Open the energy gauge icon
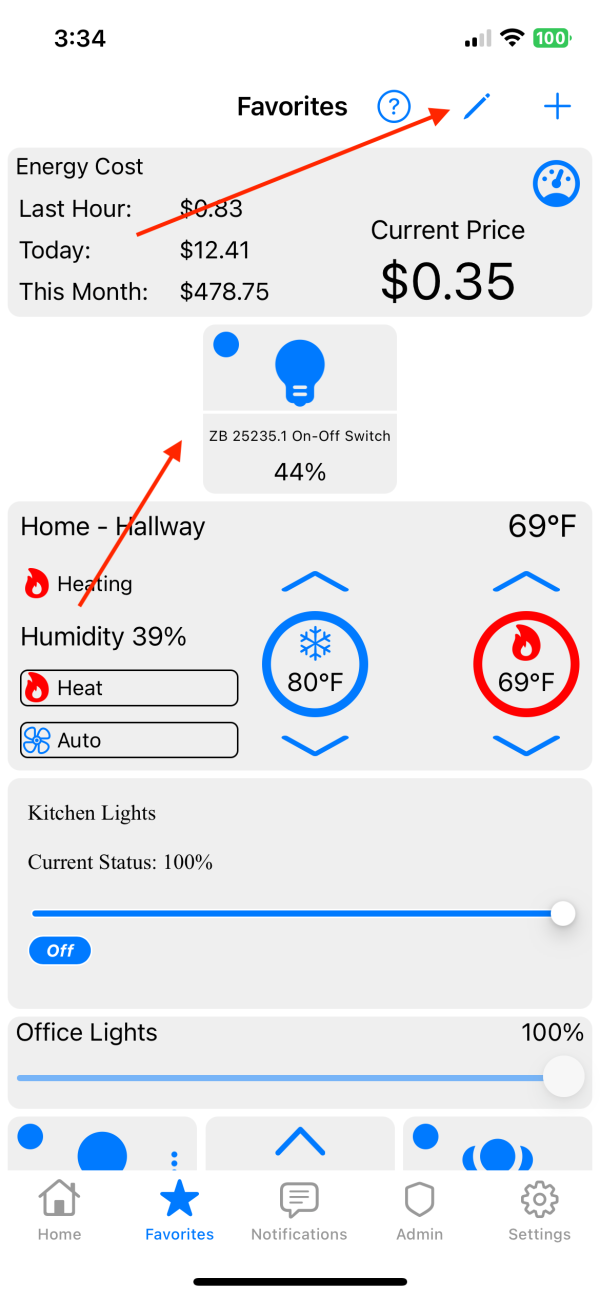Viewport: 600px width, 1298px height. tap(556, 184)
